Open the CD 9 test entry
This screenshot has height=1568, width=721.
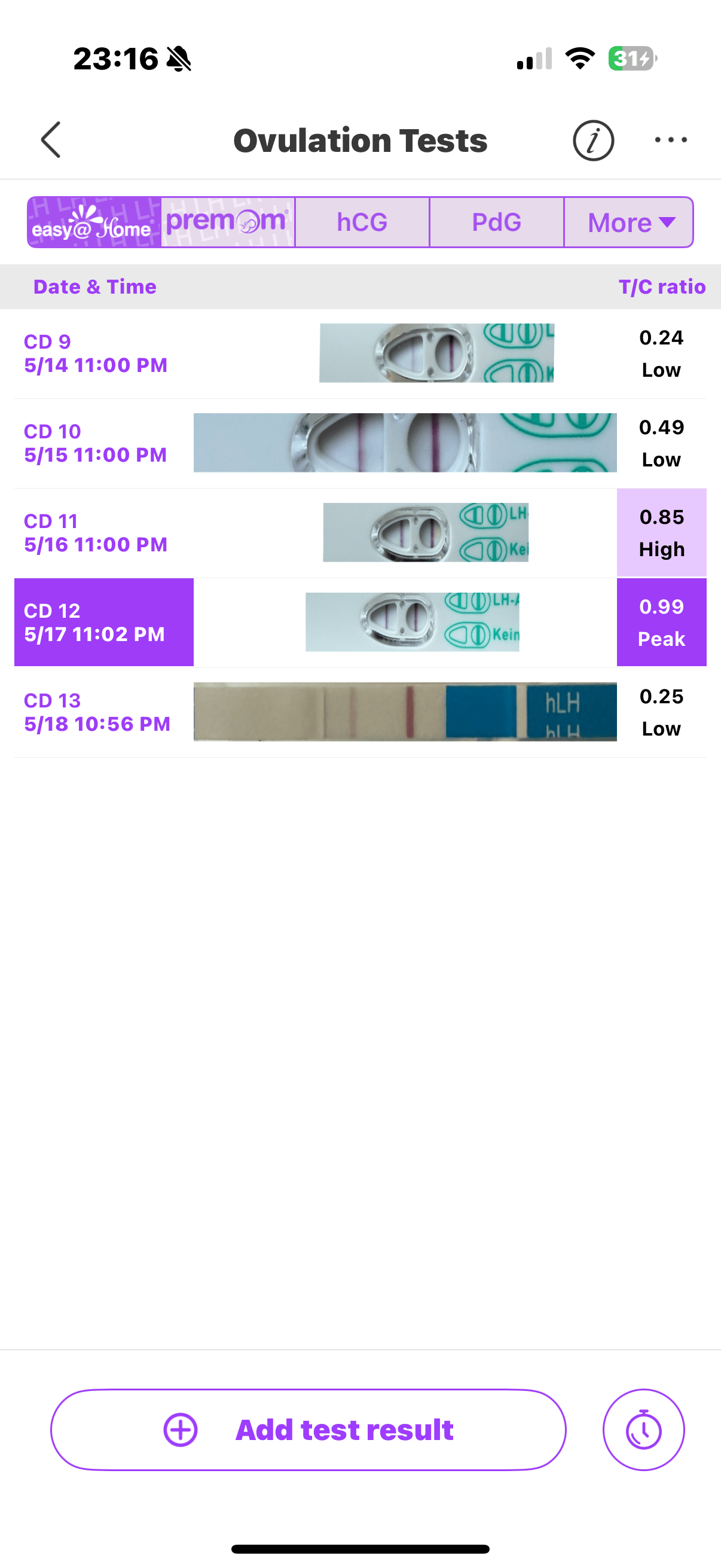tap(360, 353)
